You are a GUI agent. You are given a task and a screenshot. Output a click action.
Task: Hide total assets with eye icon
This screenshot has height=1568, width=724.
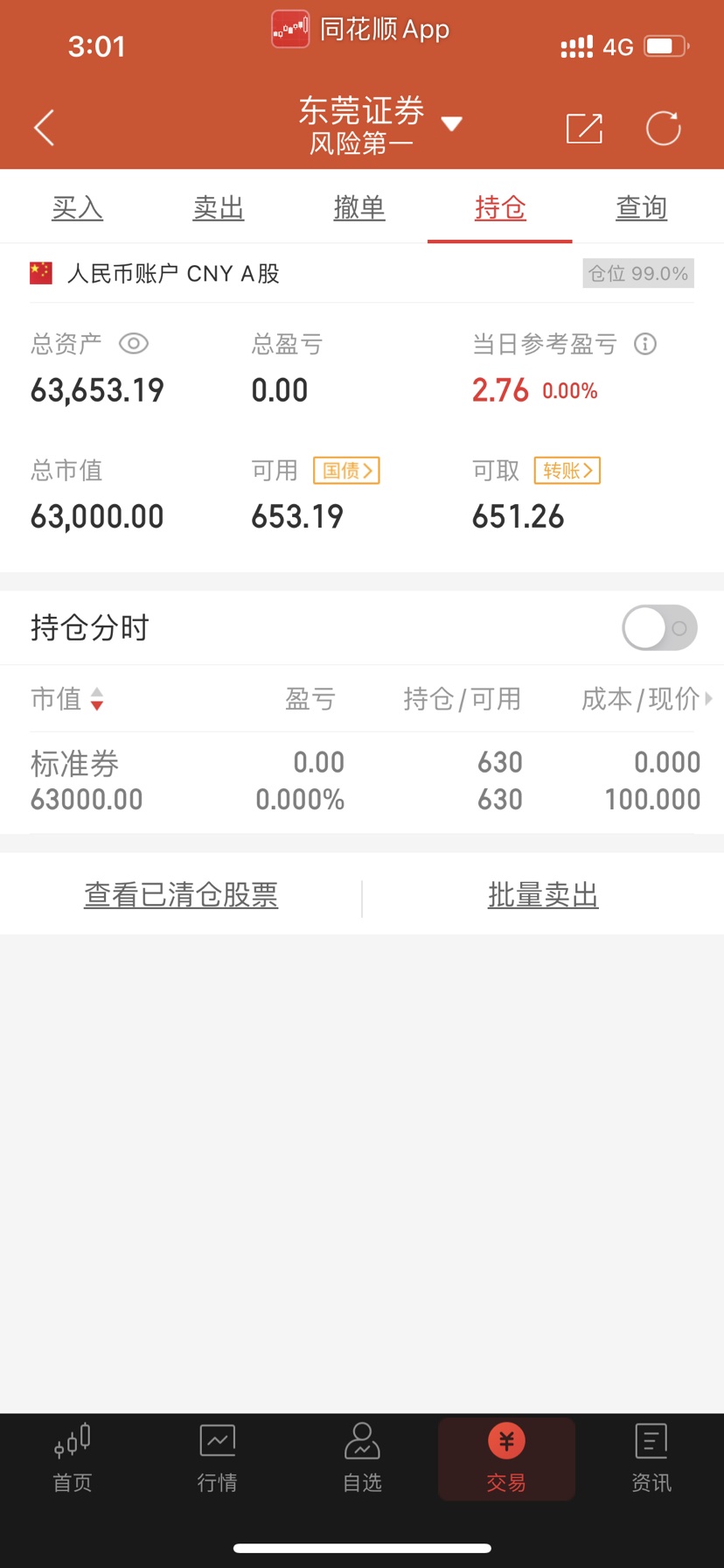[x=133, y=344]
